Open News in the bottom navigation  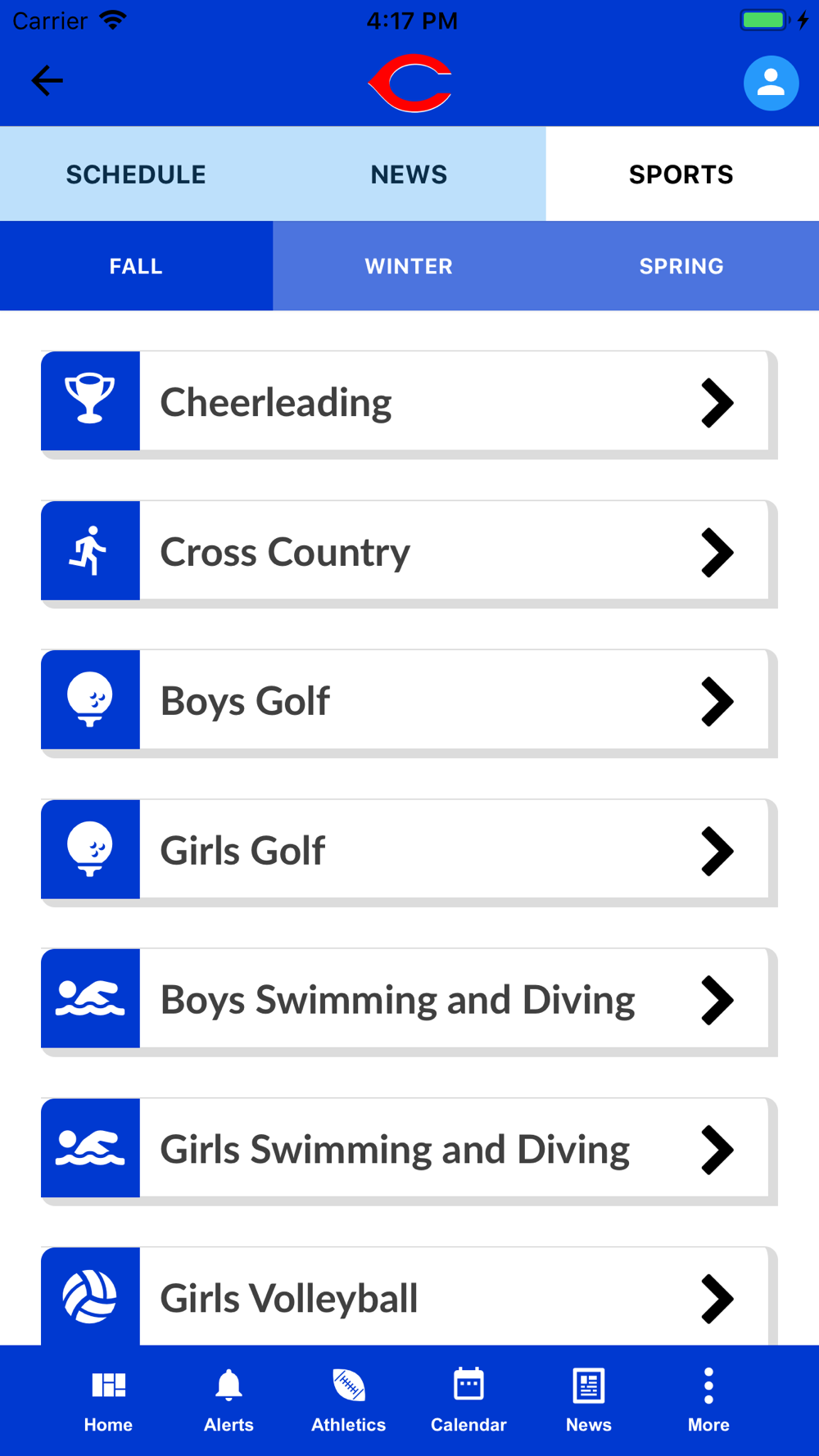tap(589, 1400)
